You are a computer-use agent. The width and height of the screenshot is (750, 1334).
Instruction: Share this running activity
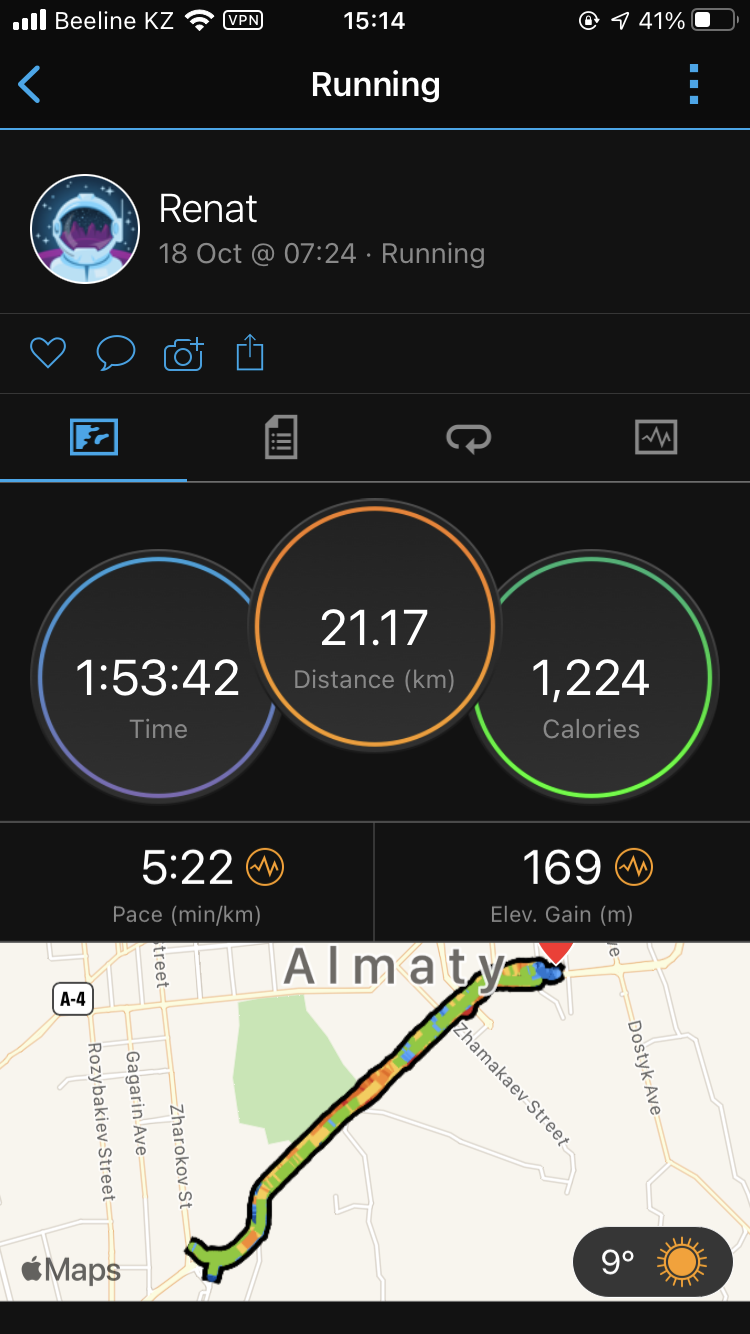(x=250, y=353)
